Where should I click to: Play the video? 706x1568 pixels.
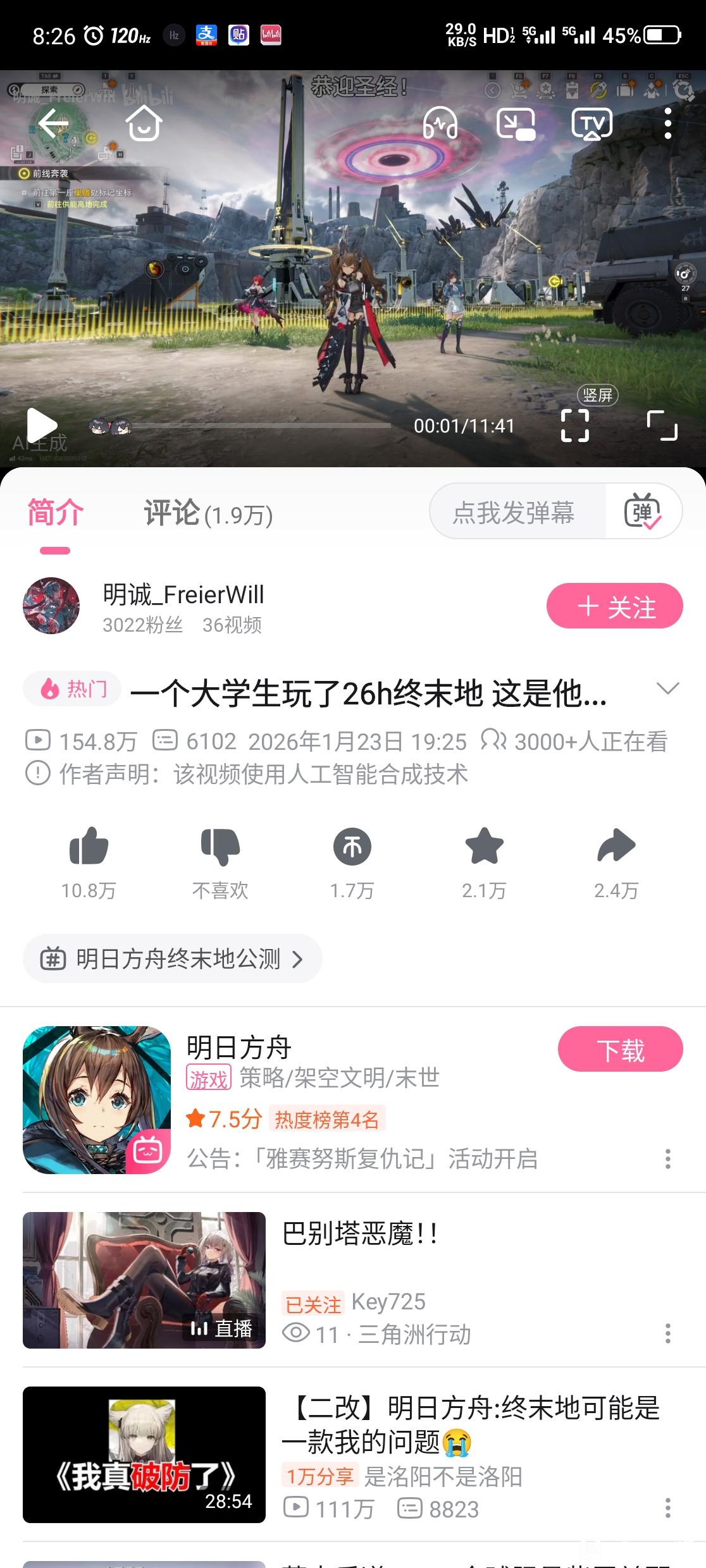(42, 426)
